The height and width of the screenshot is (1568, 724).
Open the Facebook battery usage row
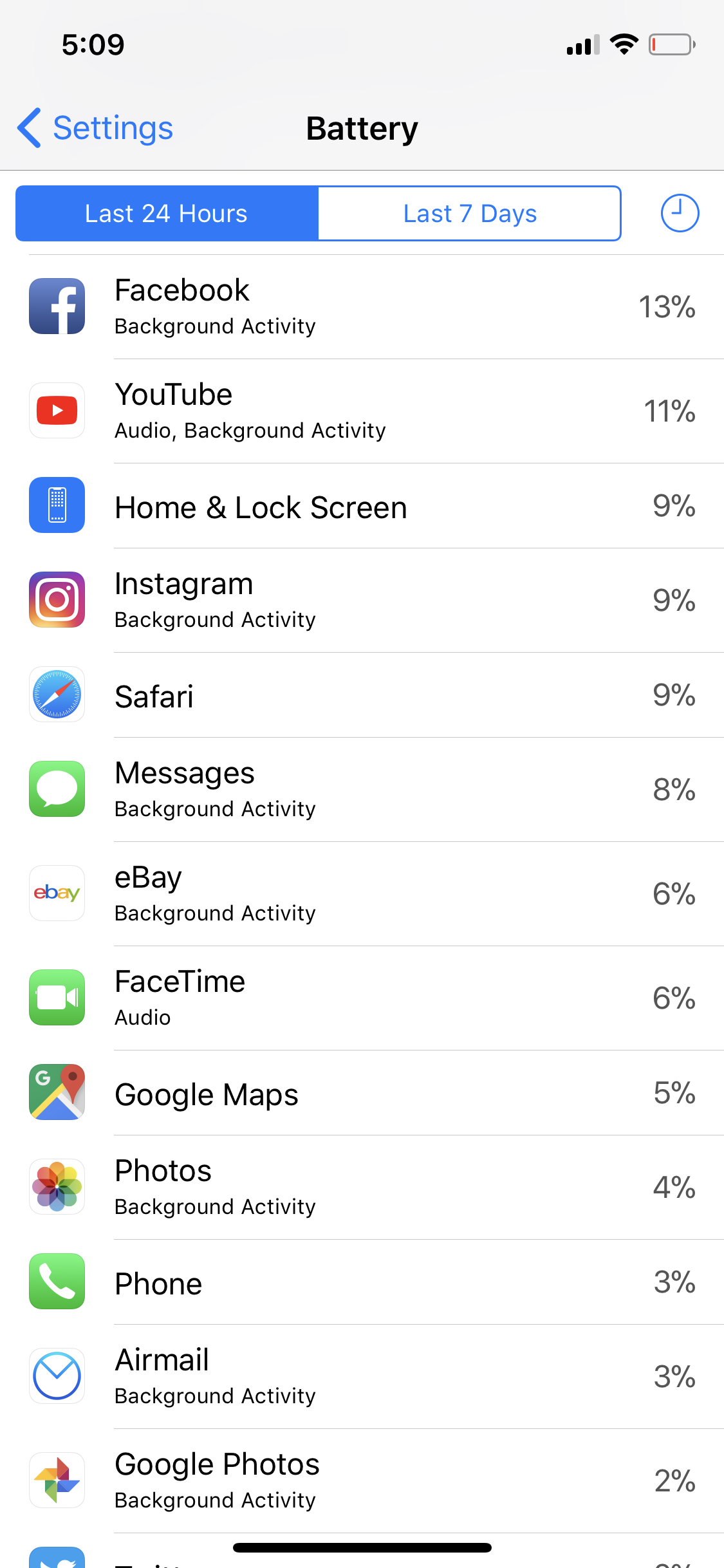362,307
